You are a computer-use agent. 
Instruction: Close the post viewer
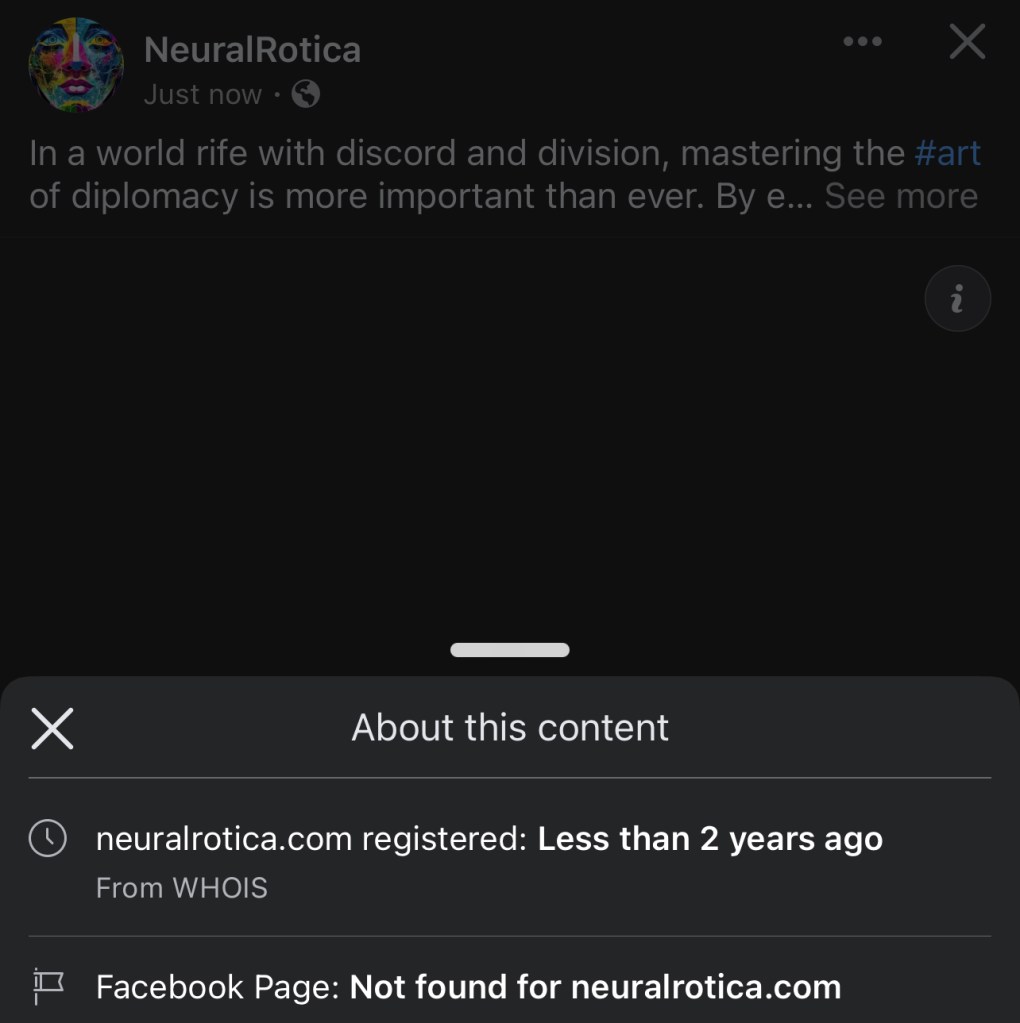tap(966, 42)
